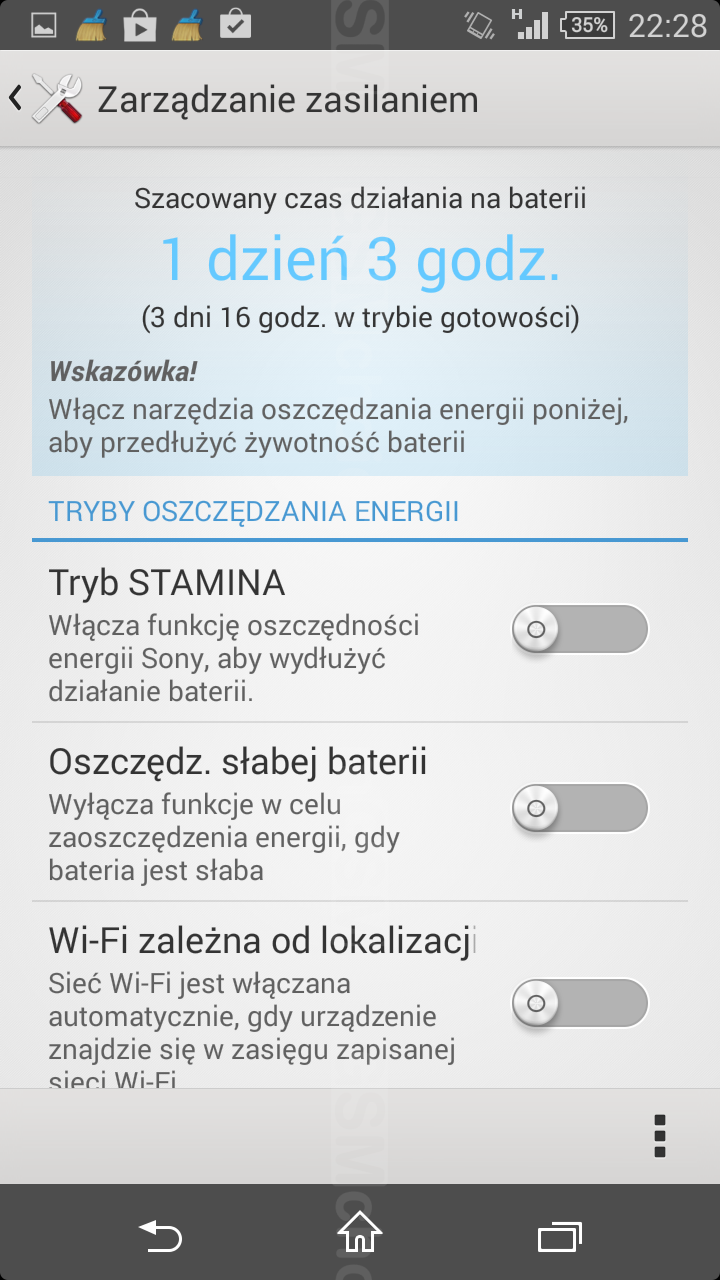Open the three-dot overflow menu
The height and width of the screenshot is (1280, 720).
[659, 1136]
